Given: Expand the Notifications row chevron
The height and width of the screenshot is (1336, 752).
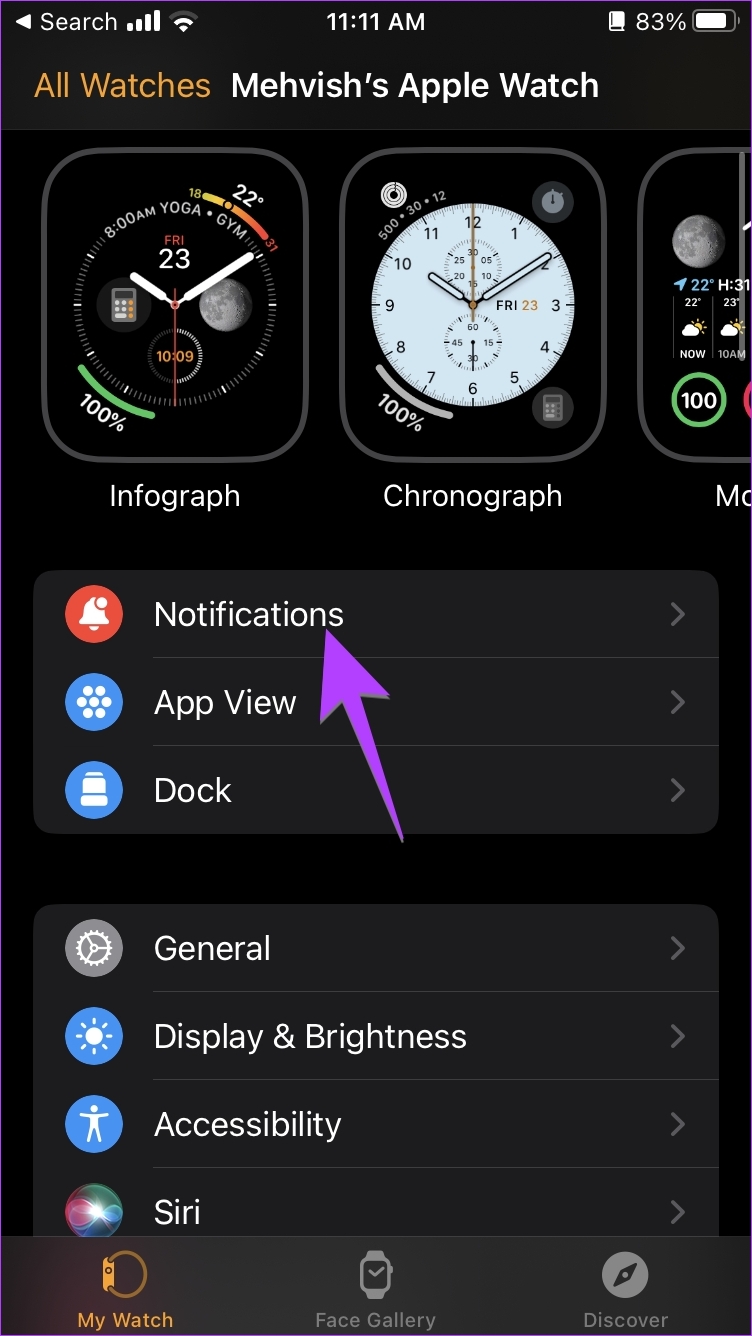Looking at the screenshot, I should (677, 614).
